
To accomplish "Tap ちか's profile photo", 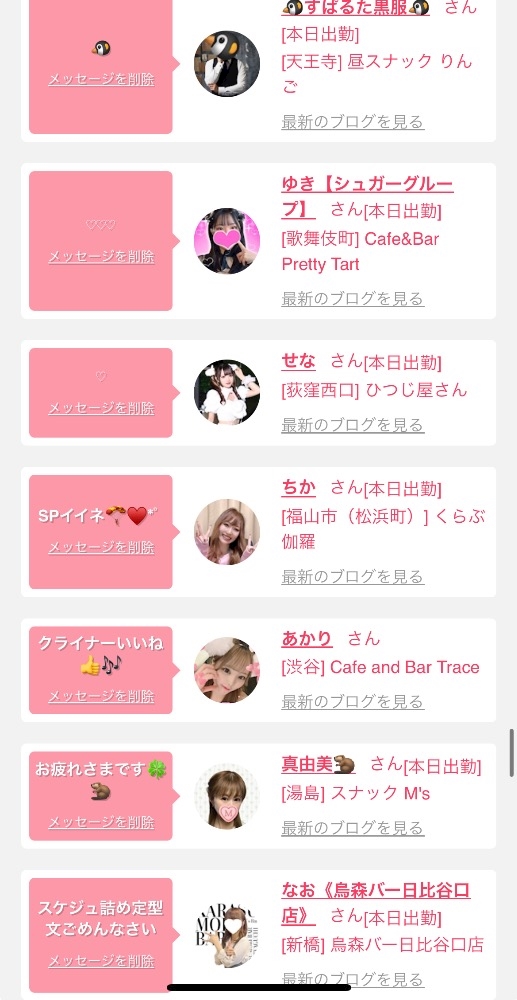I will [227, 532].
